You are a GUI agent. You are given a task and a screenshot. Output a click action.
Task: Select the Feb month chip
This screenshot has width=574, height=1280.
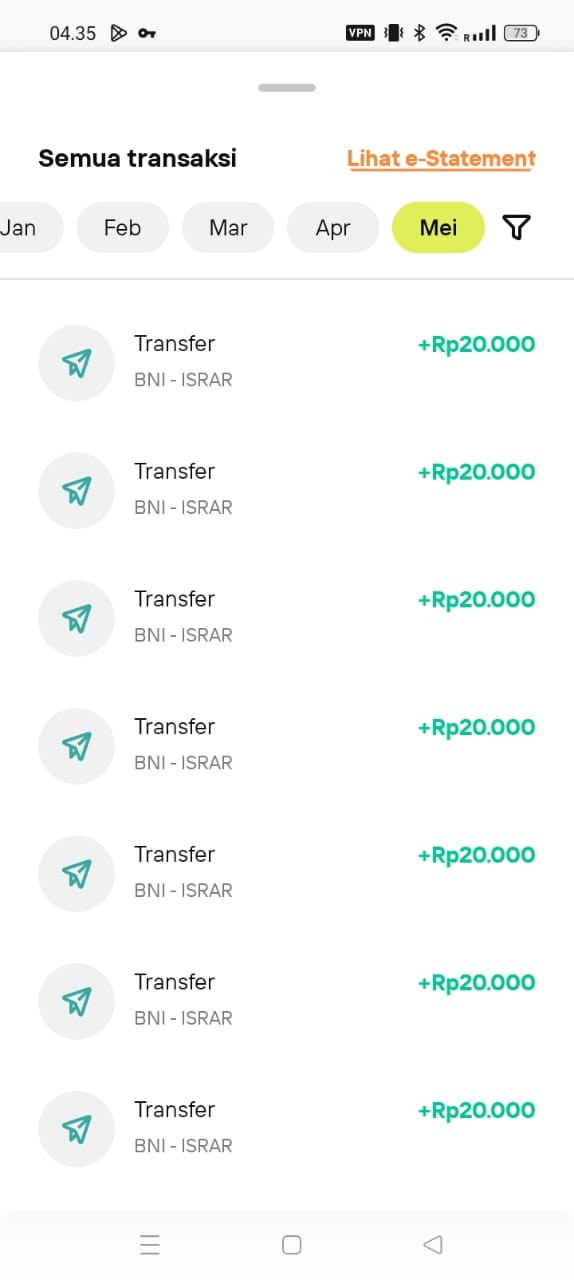[x=122, y=228]
